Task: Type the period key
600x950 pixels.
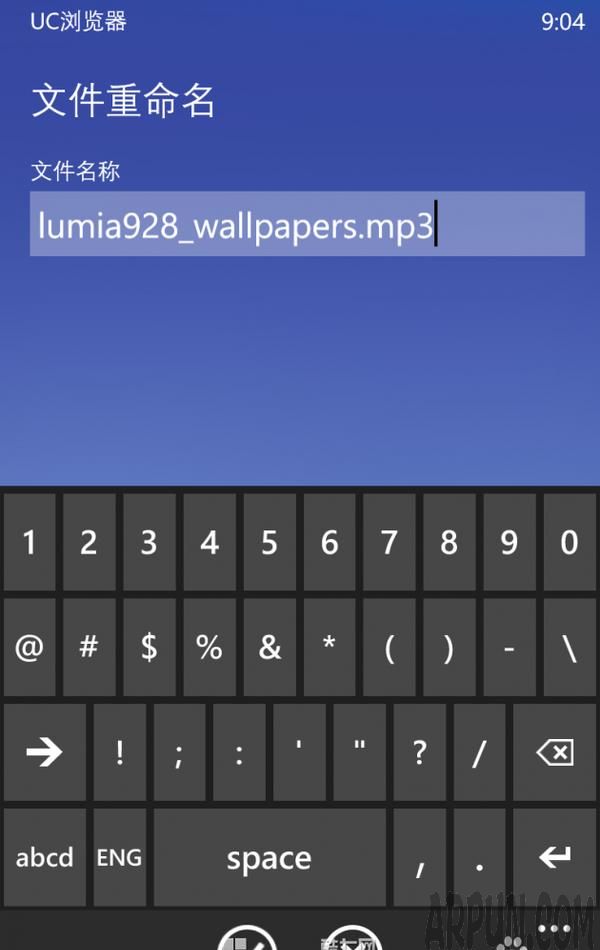Action: click(479, 857)
